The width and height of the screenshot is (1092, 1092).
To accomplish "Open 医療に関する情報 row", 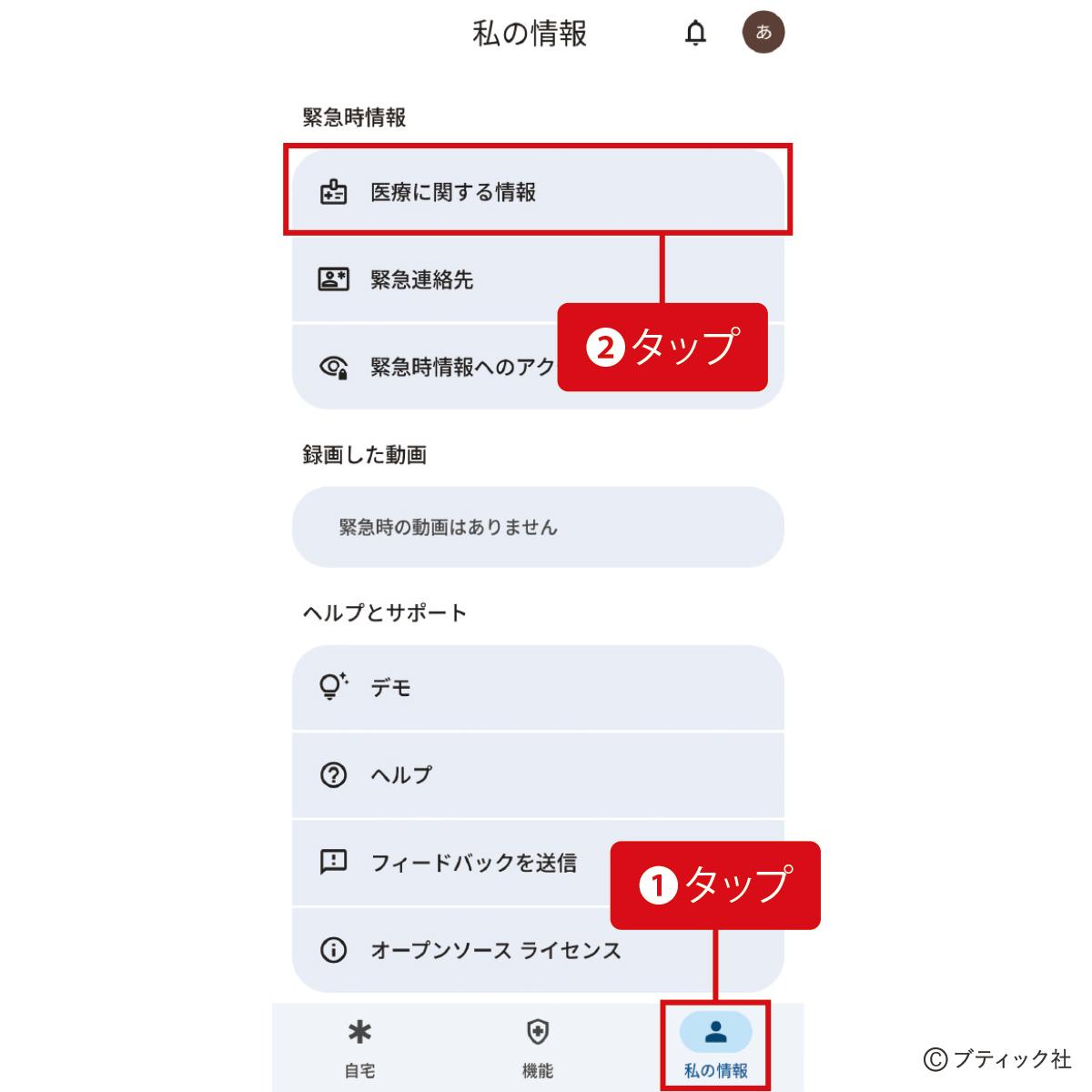I will pyautogui.click(x=537, y=192).
